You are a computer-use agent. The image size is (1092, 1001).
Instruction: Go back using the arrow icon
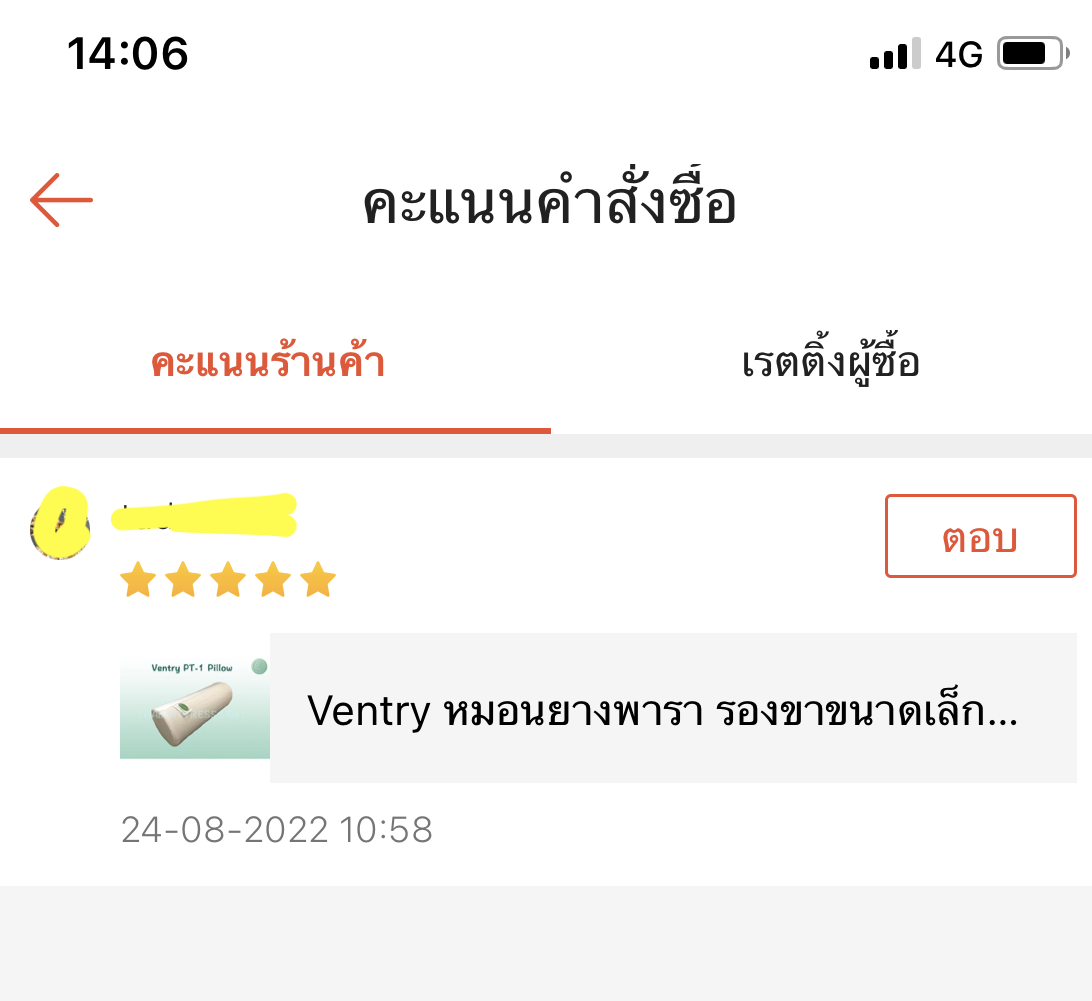[62, 200]
